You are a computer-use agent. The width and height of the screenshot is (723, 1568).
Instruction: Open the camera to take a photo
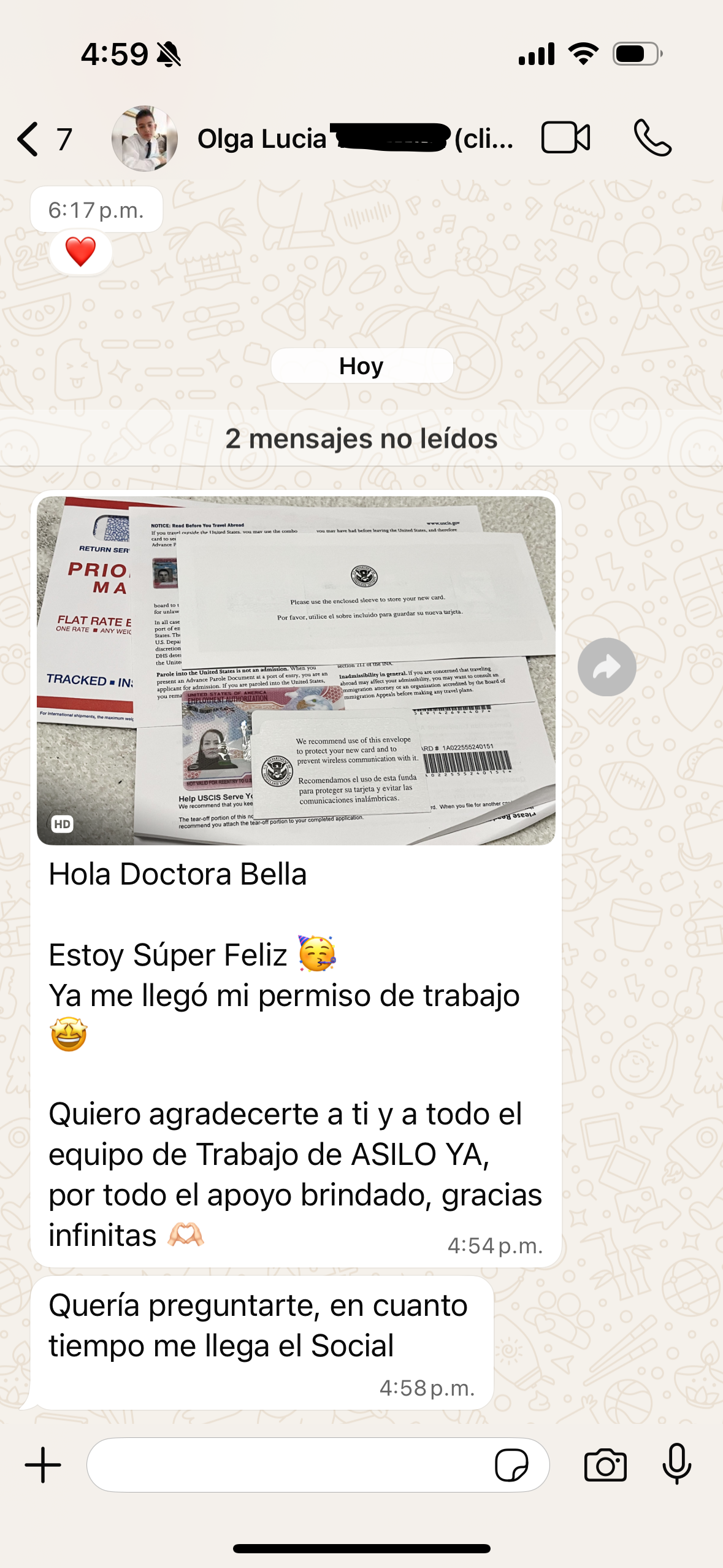click(x=605, y=1465)
